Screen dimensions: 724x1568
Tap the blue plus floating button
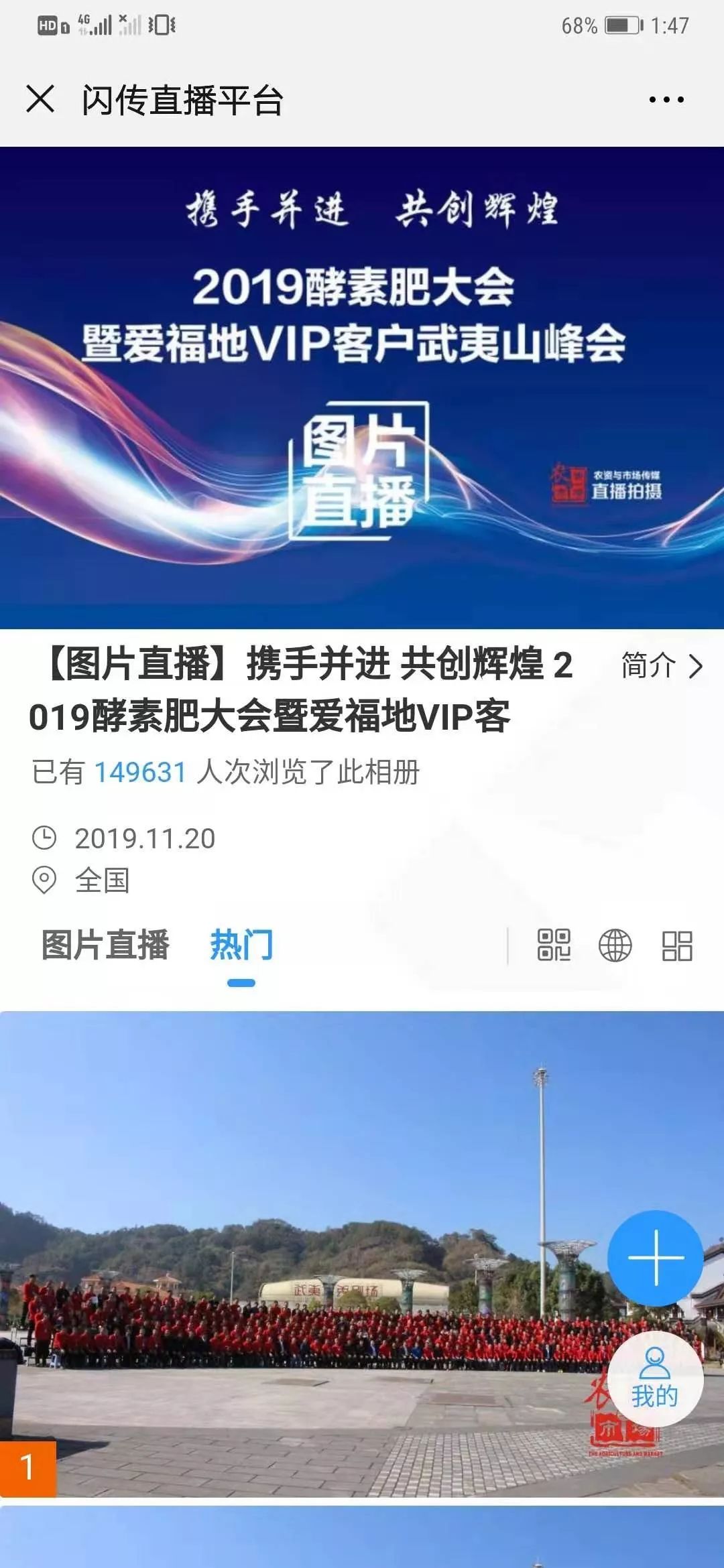[x=655, y=1258]
